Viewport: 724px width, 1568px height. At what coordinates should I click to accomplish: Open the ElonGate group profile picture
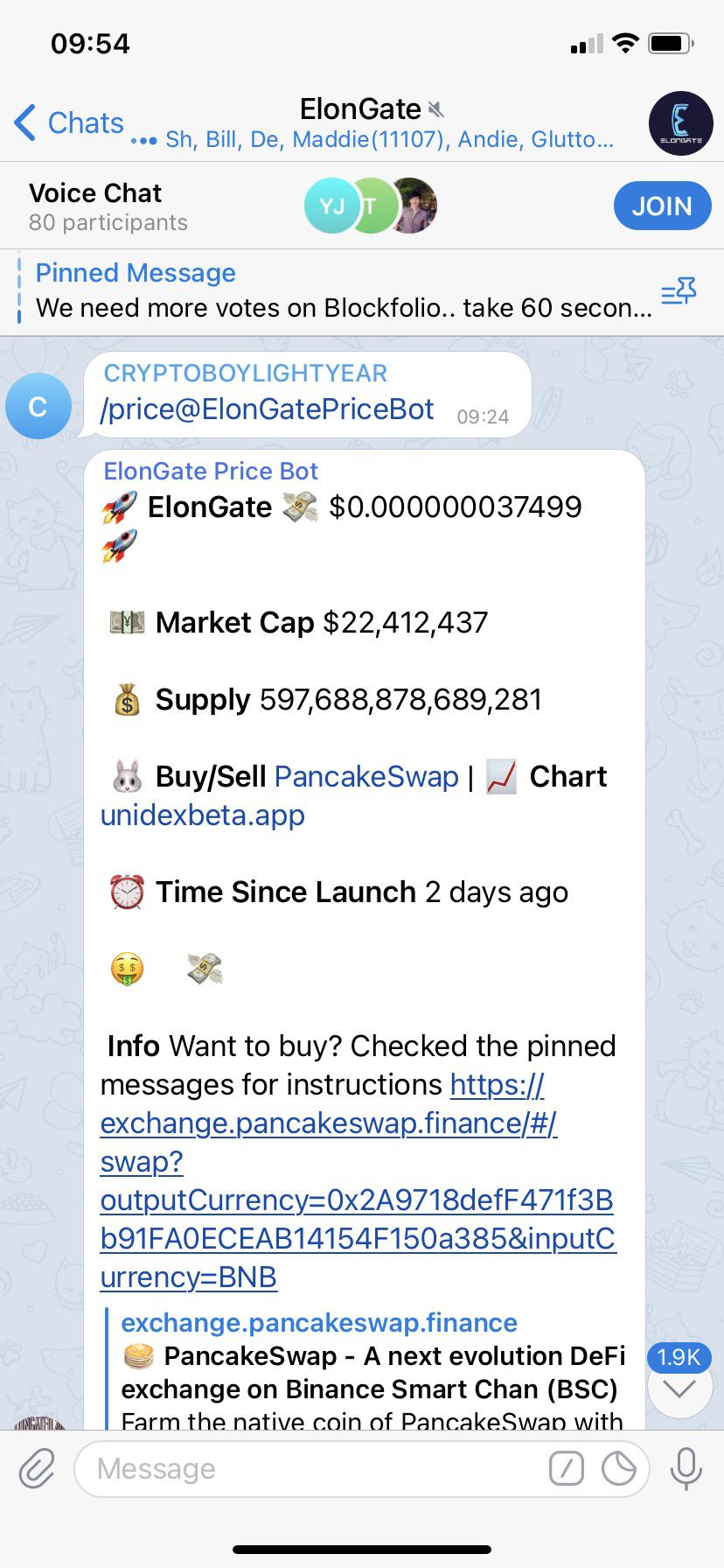[x=680, y=122]
